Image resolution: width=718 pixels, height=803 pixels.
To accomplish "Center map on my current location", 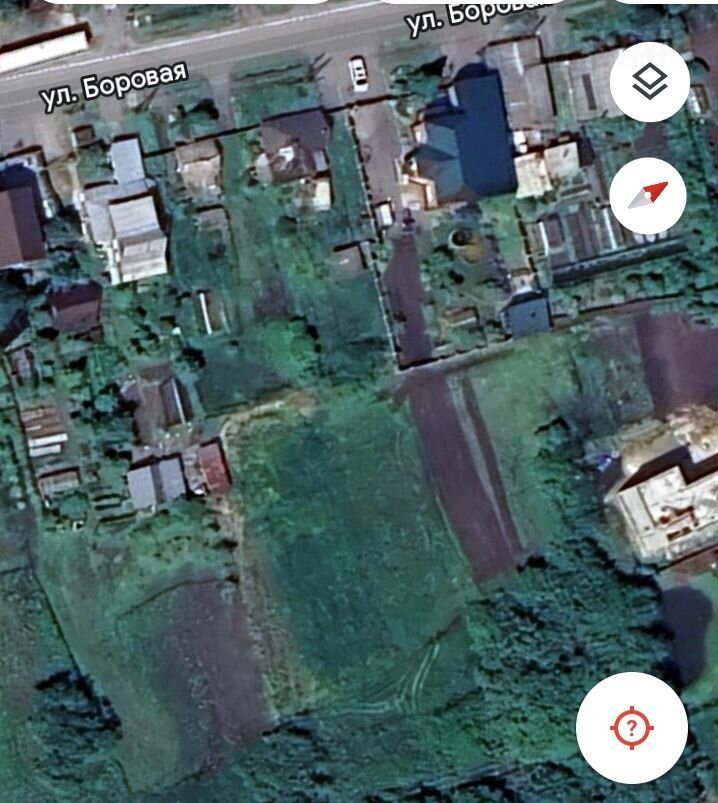I will (631, 727).
